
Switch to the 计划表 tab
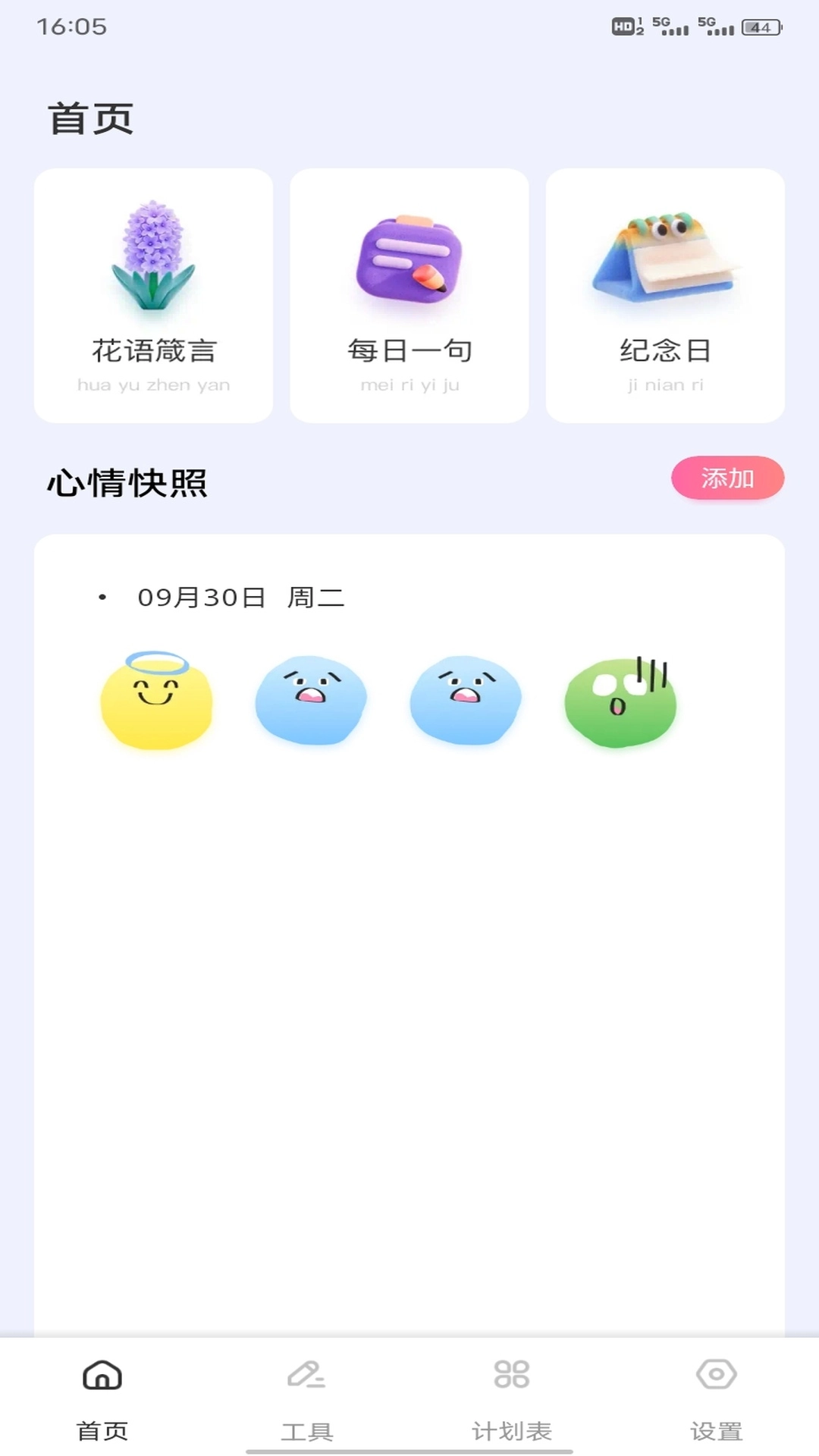coord(510,1429)
